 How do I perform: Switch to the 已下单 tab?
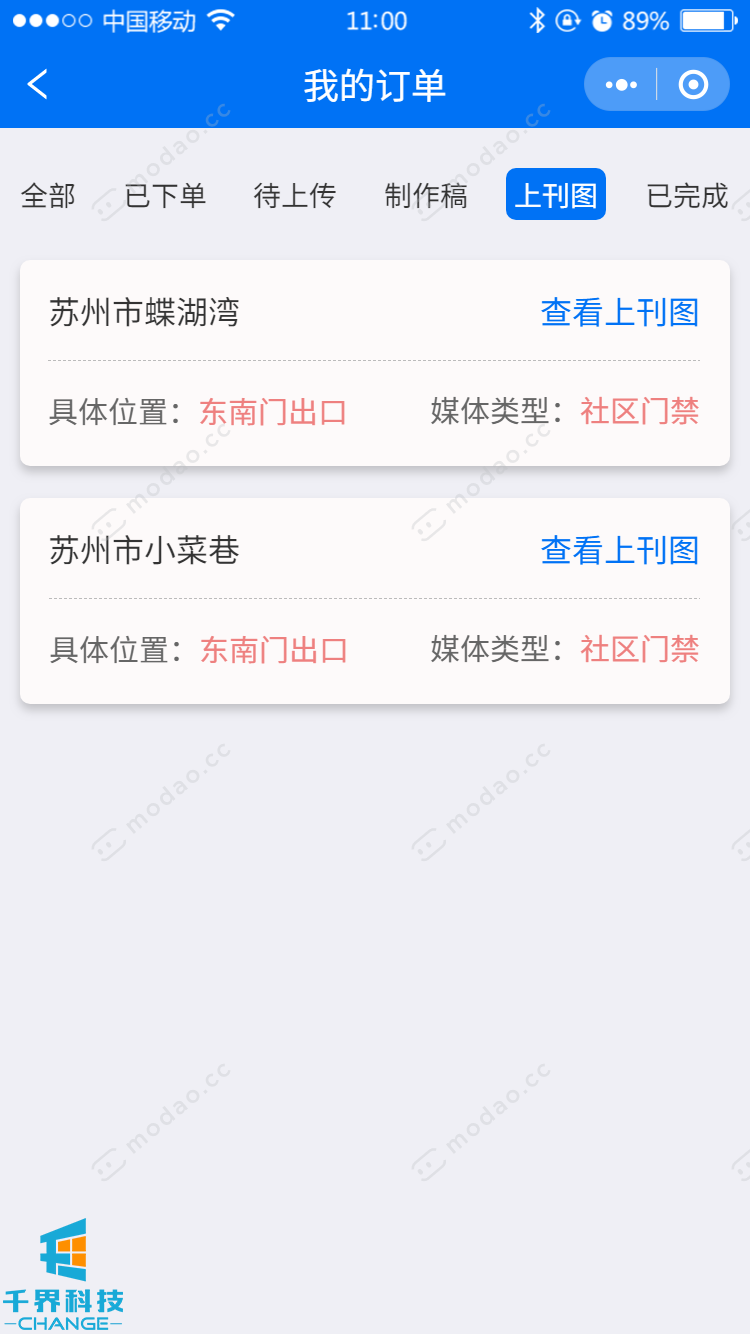(165, 195)
